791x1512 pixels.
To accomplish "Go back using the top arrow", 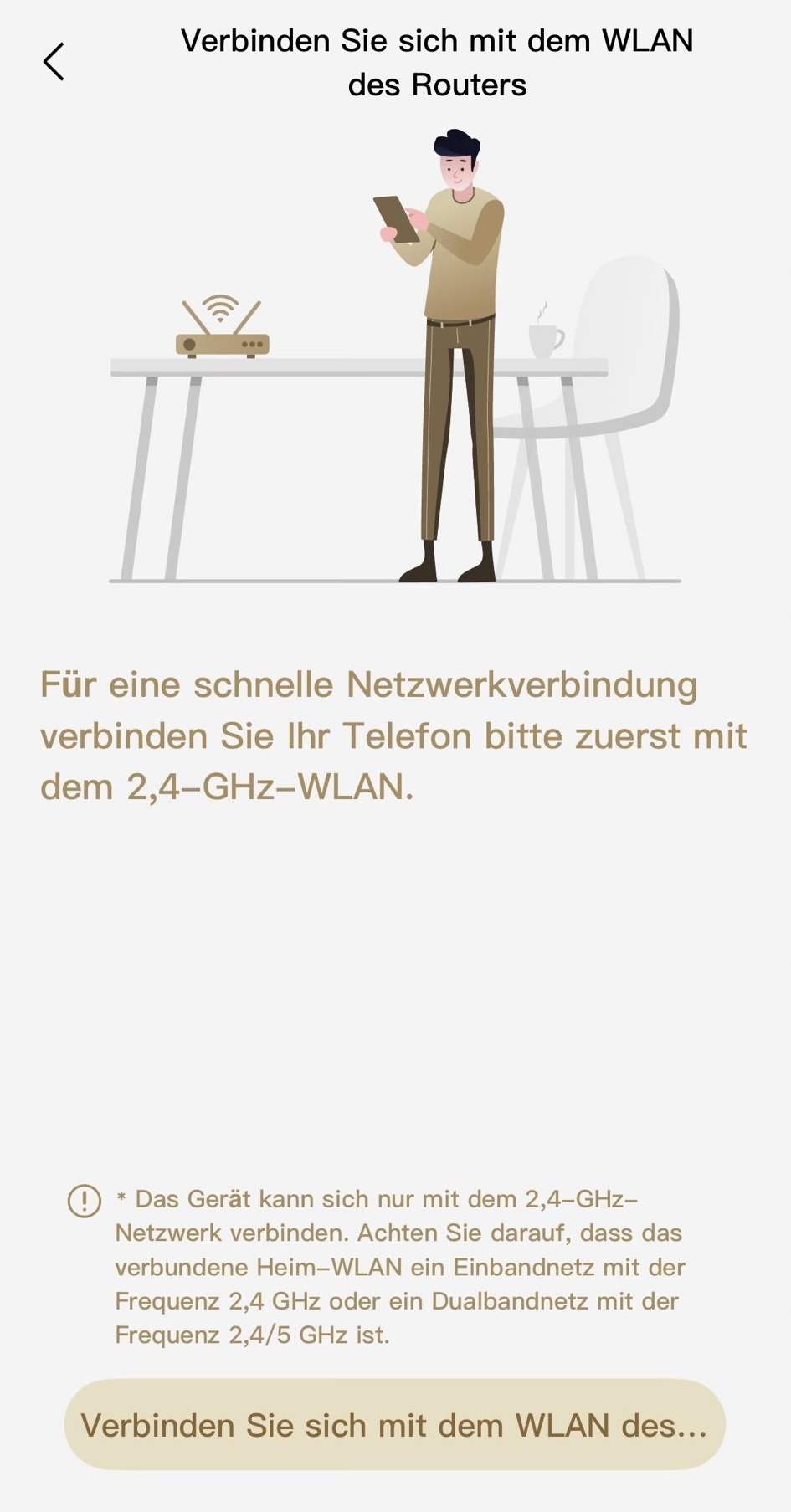I will (54, 62).
